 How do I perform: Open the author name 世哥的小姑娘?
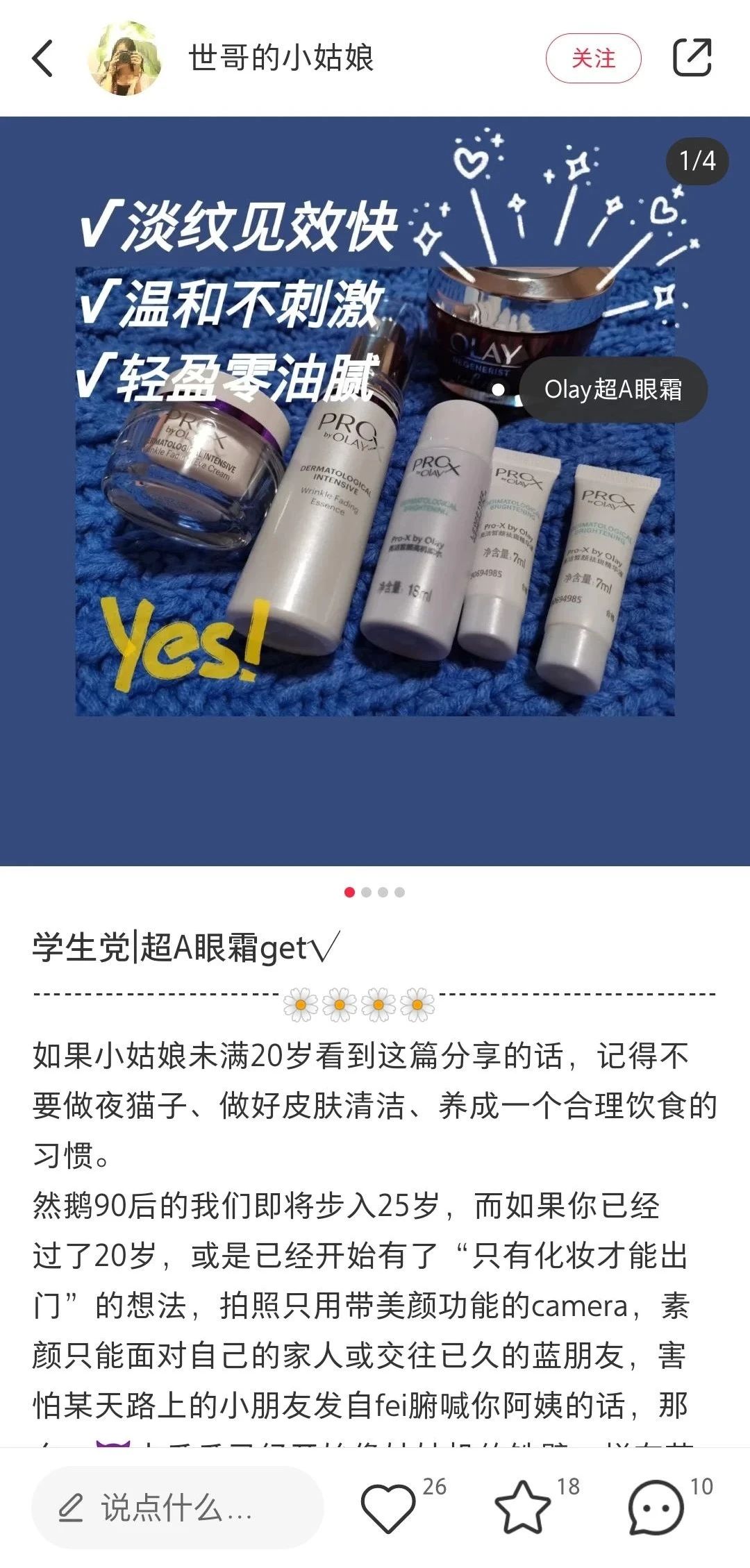click(281, 58)
